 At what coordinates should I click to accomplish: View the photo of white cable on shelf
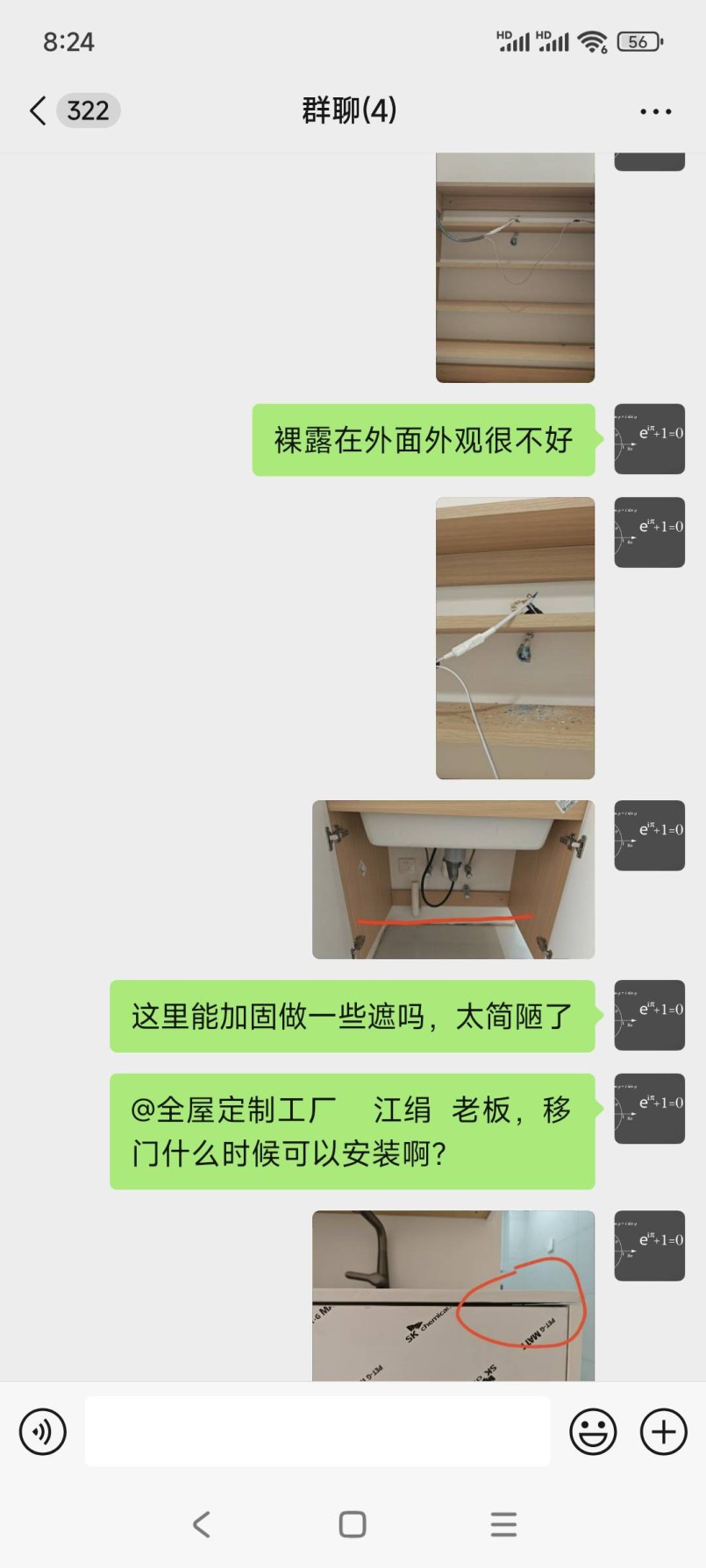(515, 638)
